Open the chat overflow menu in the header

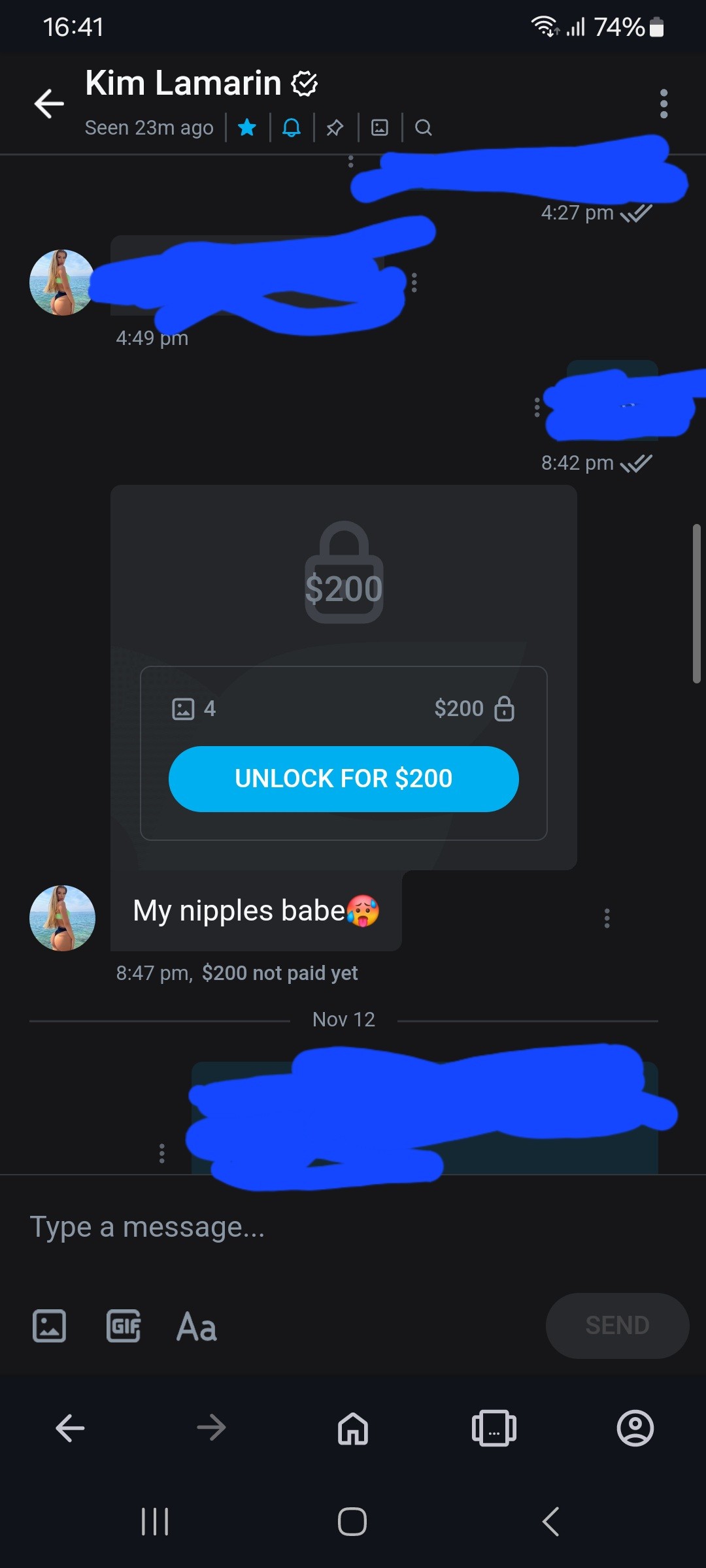(x=664, y=103)
